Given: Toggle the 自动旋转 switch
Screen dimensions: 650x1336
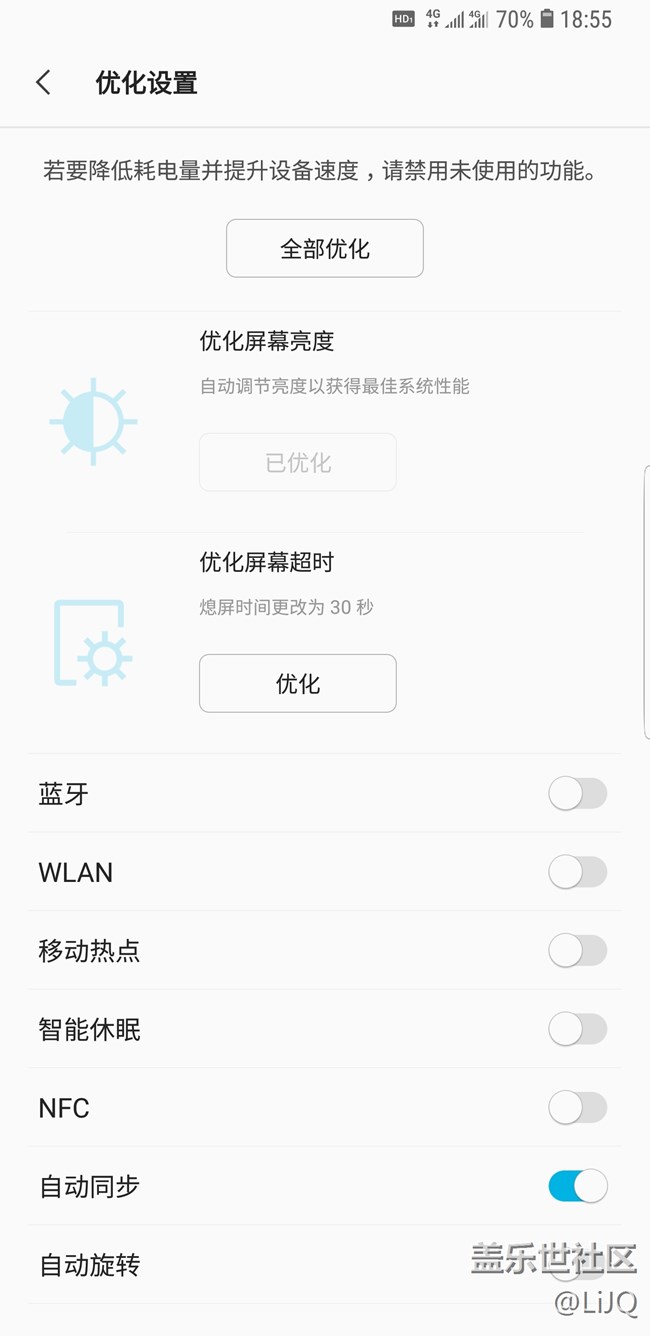Looking at the screenshot, I should point(577,1265).
